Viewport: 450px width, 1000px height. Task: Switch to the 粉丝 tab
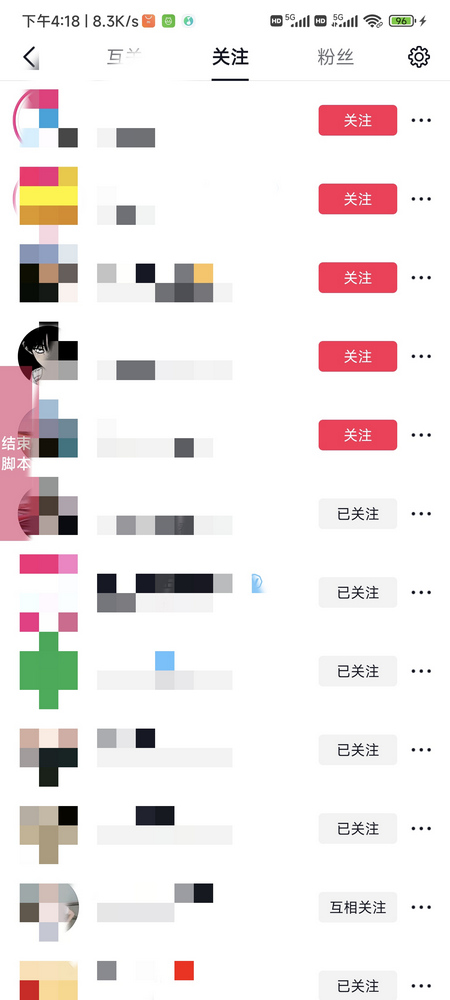(x=335, y=57)
